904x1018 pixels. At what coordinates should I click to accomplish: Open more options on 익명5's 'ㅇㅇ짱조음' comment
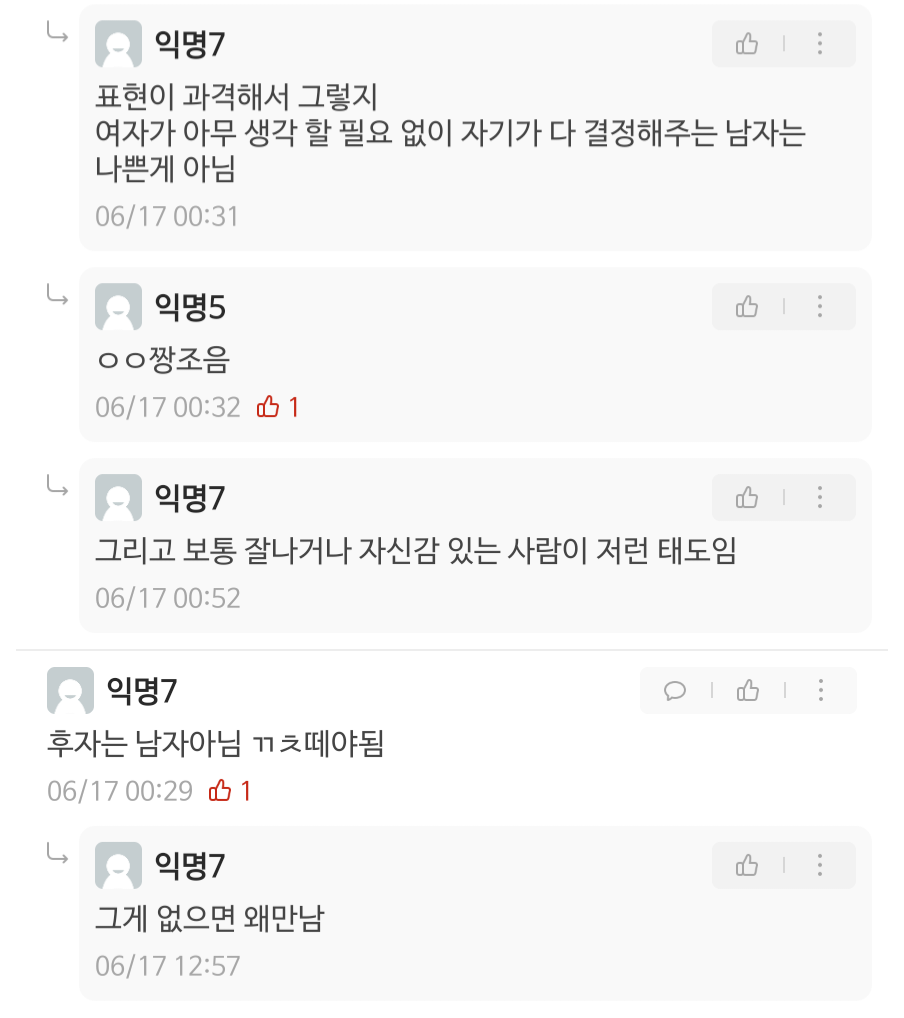(x=820, y=307)
